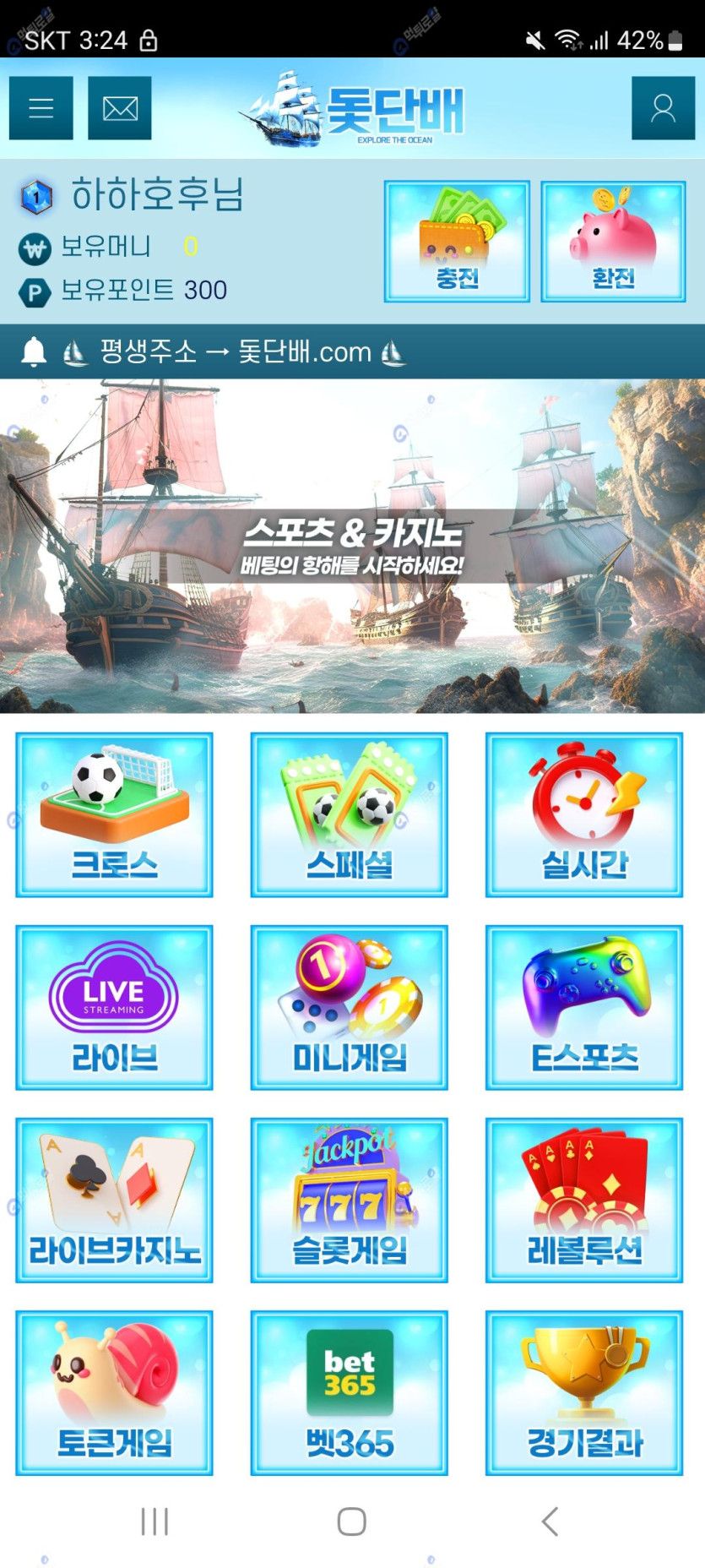Tap the 환전 withdrawal button
705x1568 pixels.
(613, 242)
